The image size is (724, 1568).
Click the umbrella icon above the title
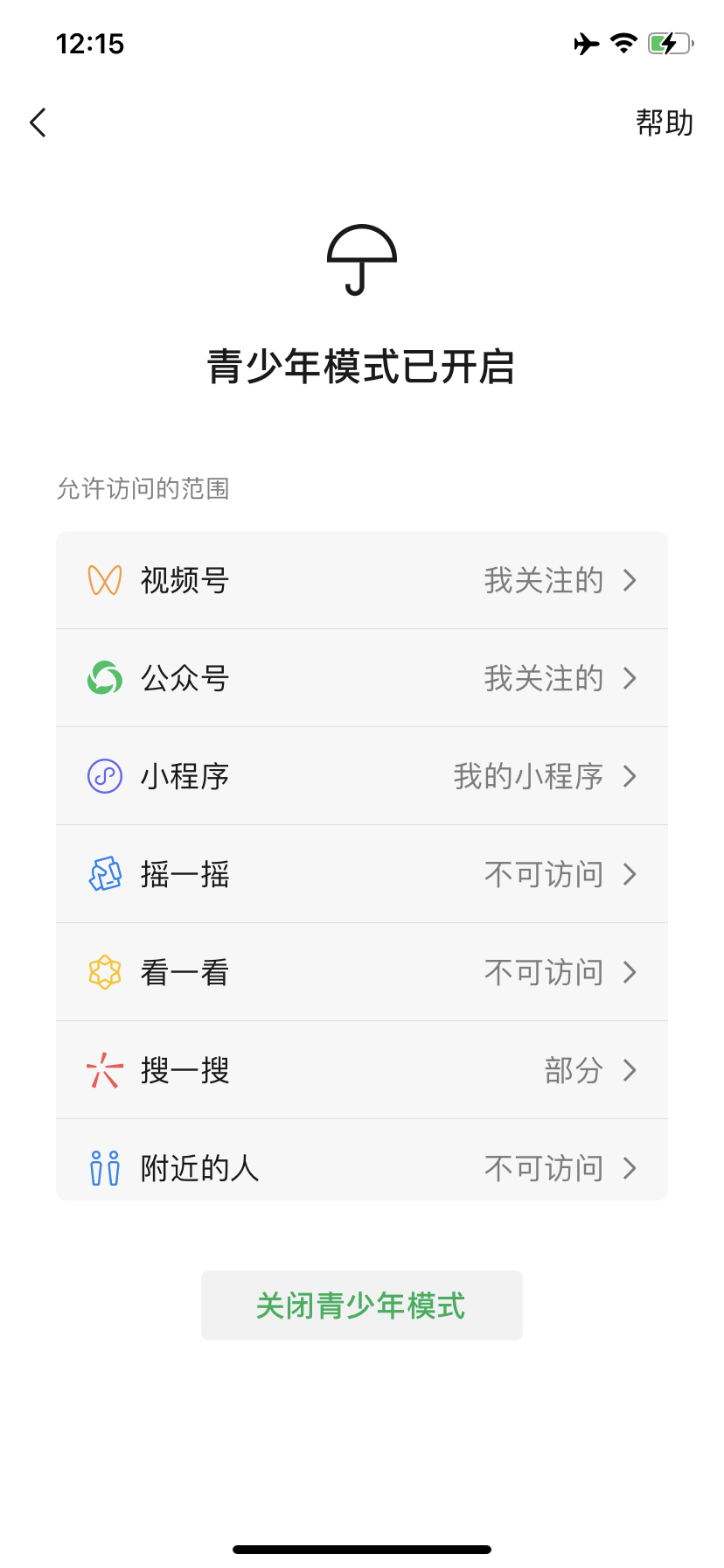[x=362, y=258]
